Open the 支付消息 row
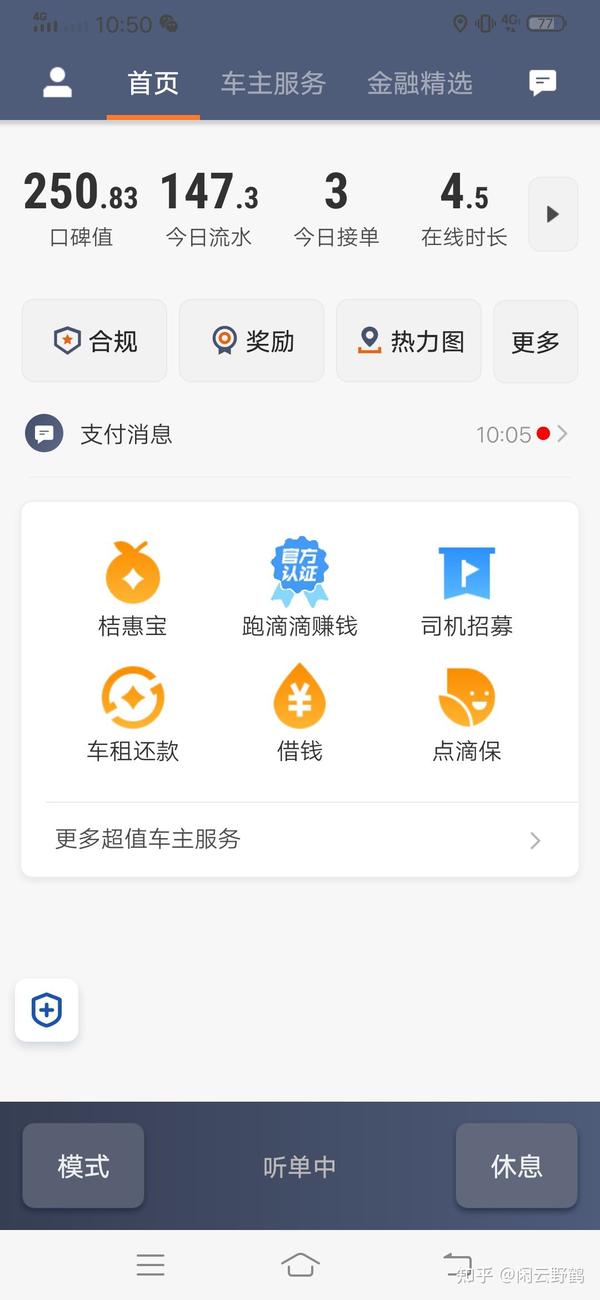The width and height of the screenshot is (600, 1300). coord(300,434)
